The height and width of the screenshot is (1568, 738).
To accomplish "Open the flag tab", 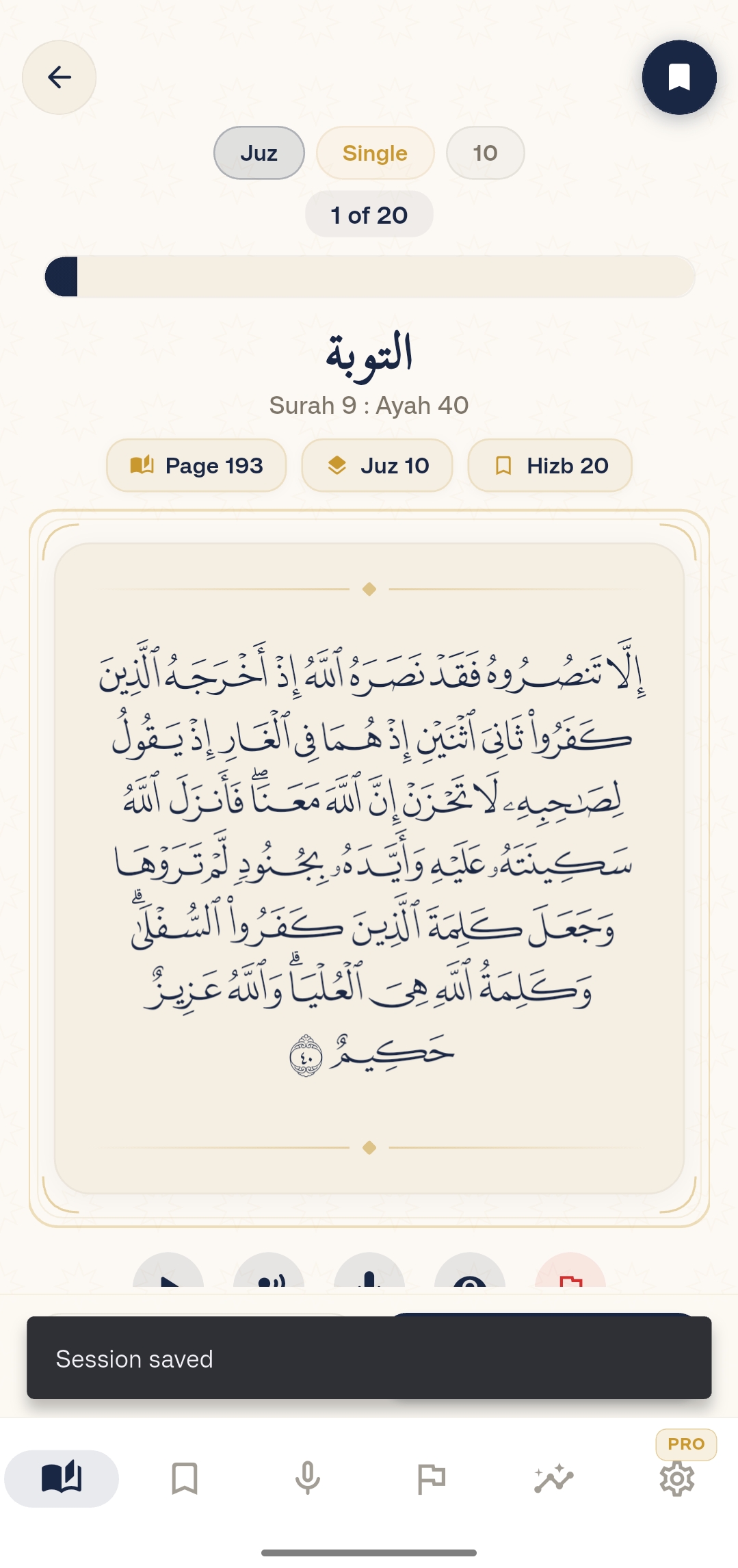I will click(x=431, y=1478).
